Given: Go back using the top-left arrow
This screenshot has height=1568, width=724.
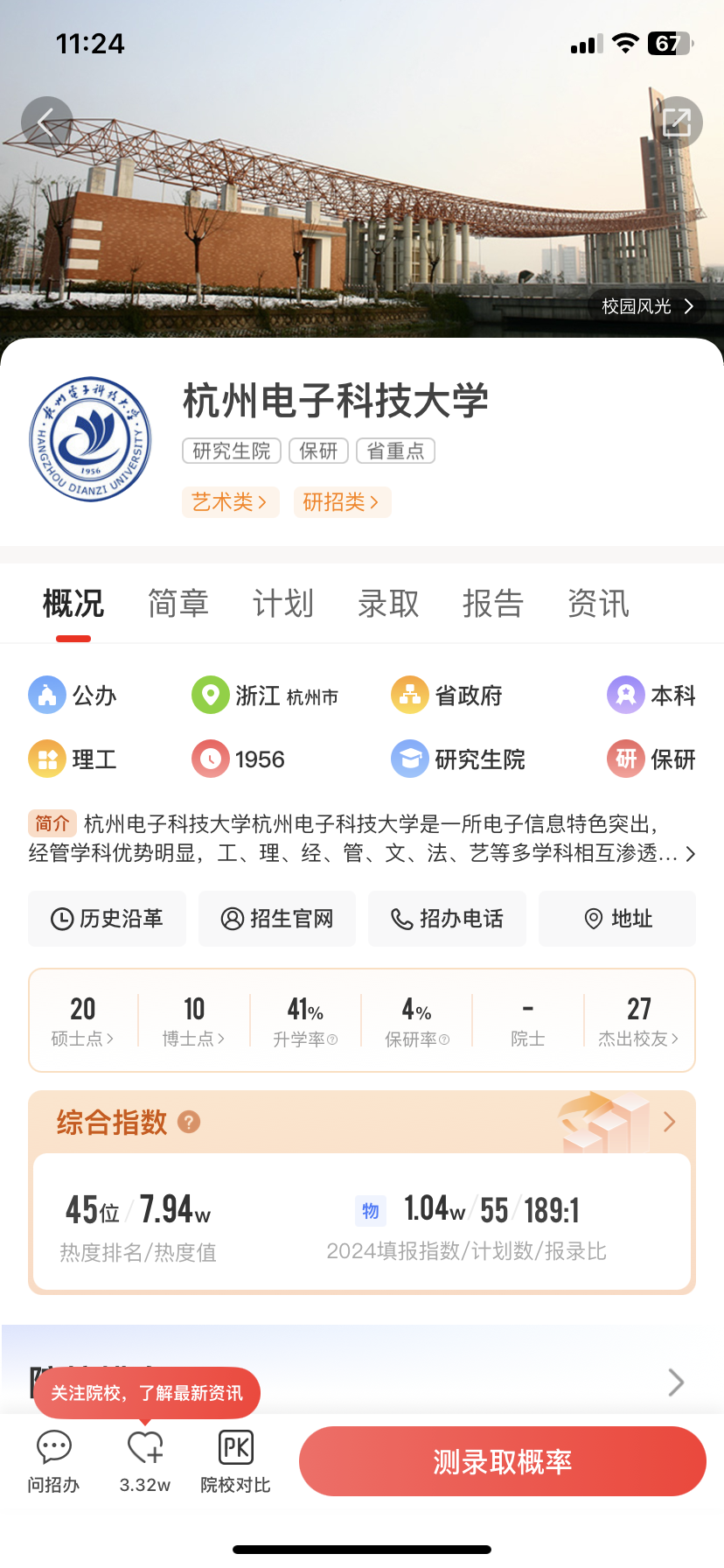Looking at the screenshot, I should [46, 122].
